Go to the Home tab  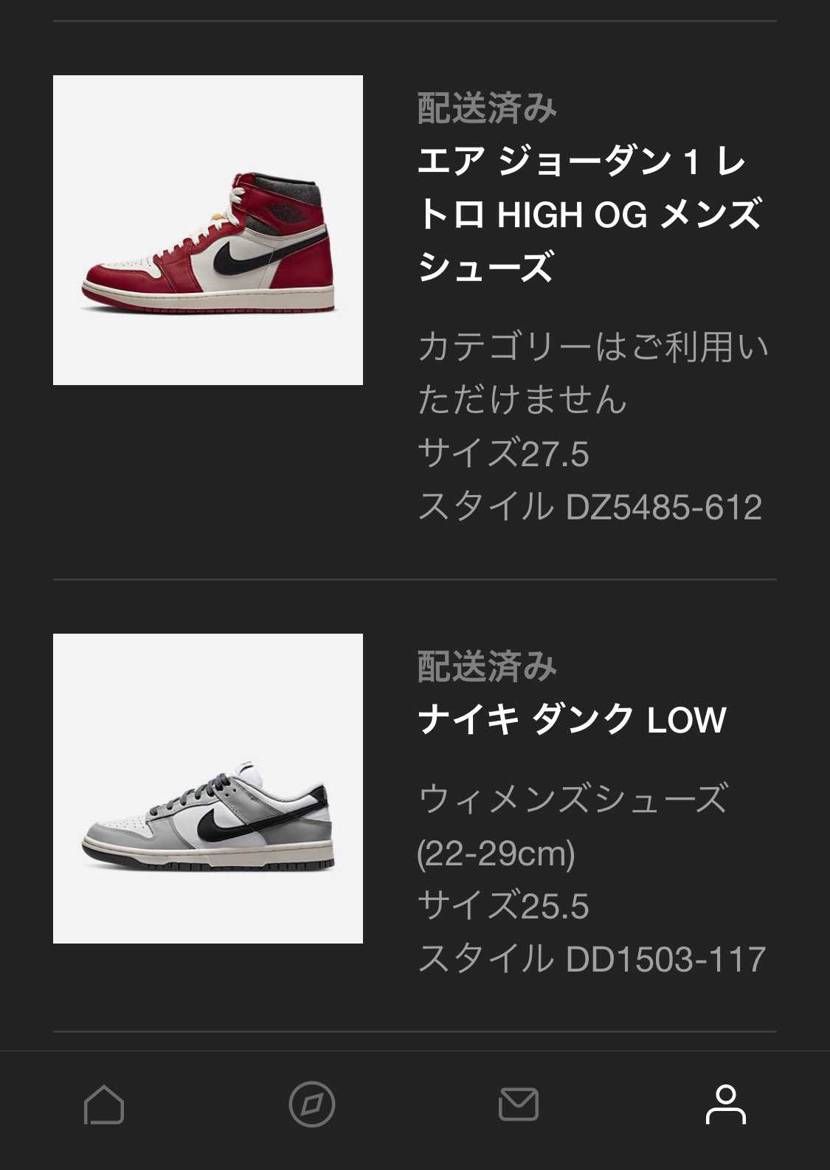point(104,1106)
